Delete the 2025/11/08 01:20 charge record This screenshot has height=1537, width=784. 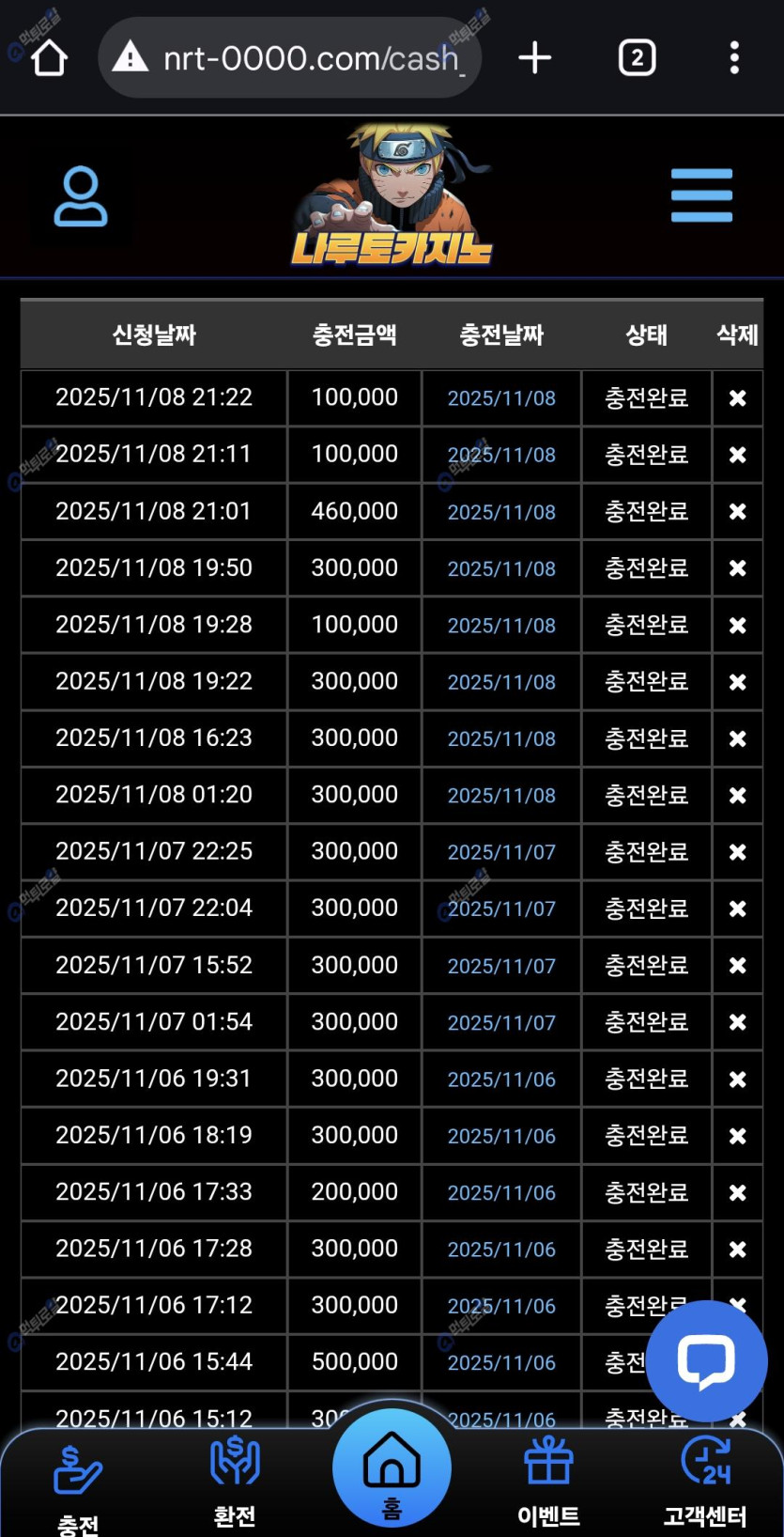[x=738, y=795]
